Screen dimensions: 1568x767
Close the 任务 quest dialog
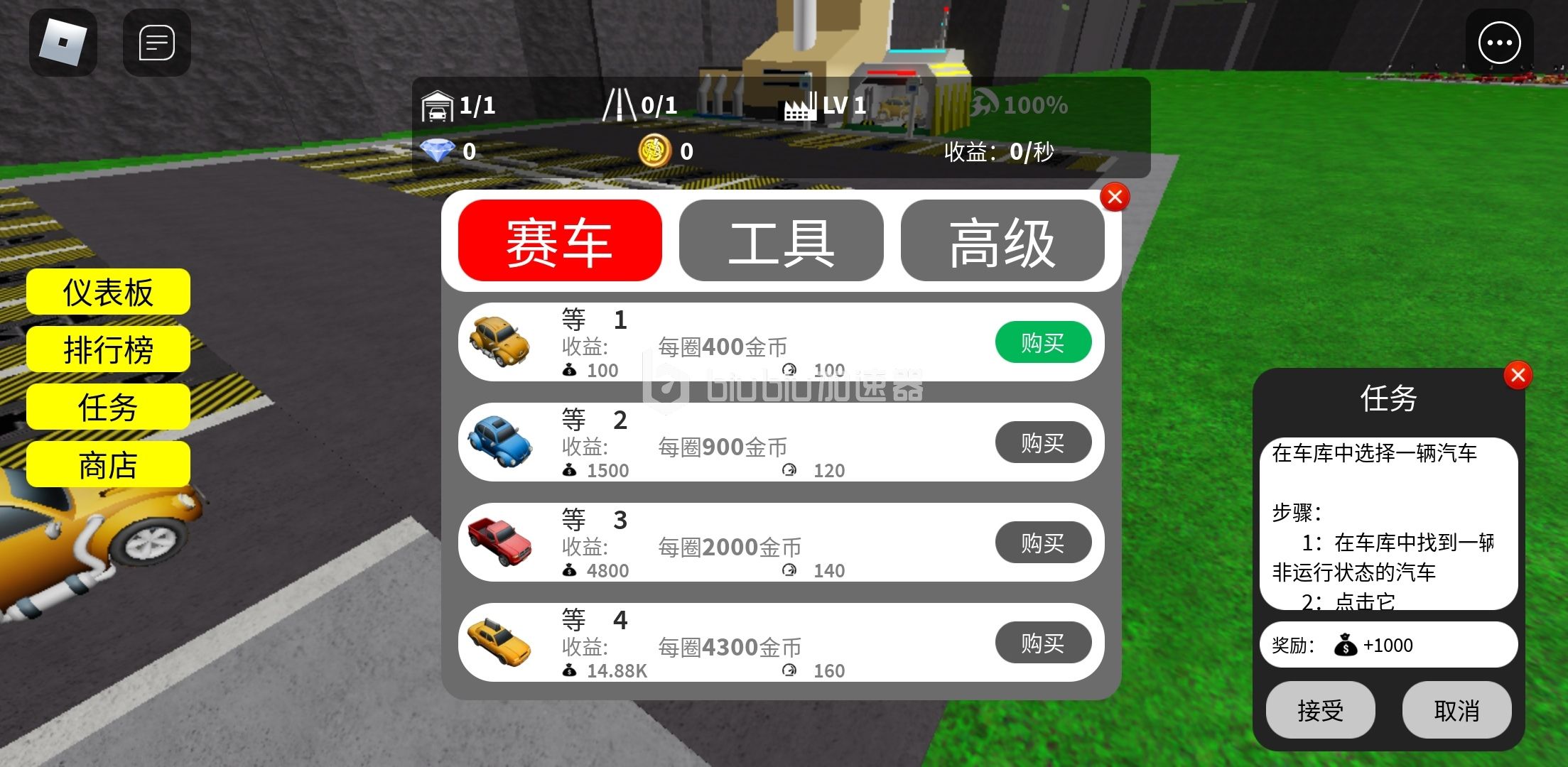tap(1518, 375)
